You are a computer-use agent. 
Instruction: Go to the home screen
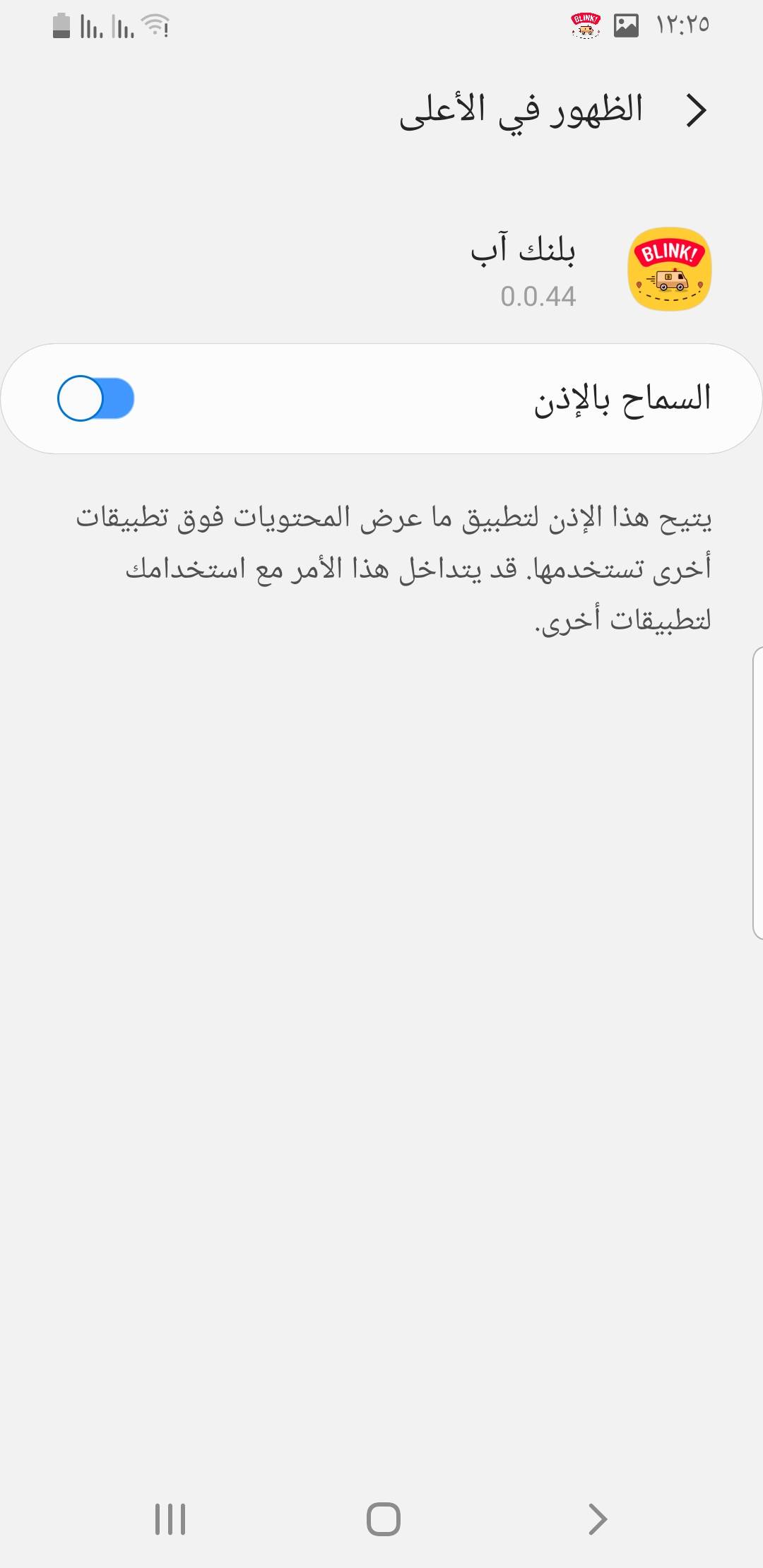[x=383, y=1519]
